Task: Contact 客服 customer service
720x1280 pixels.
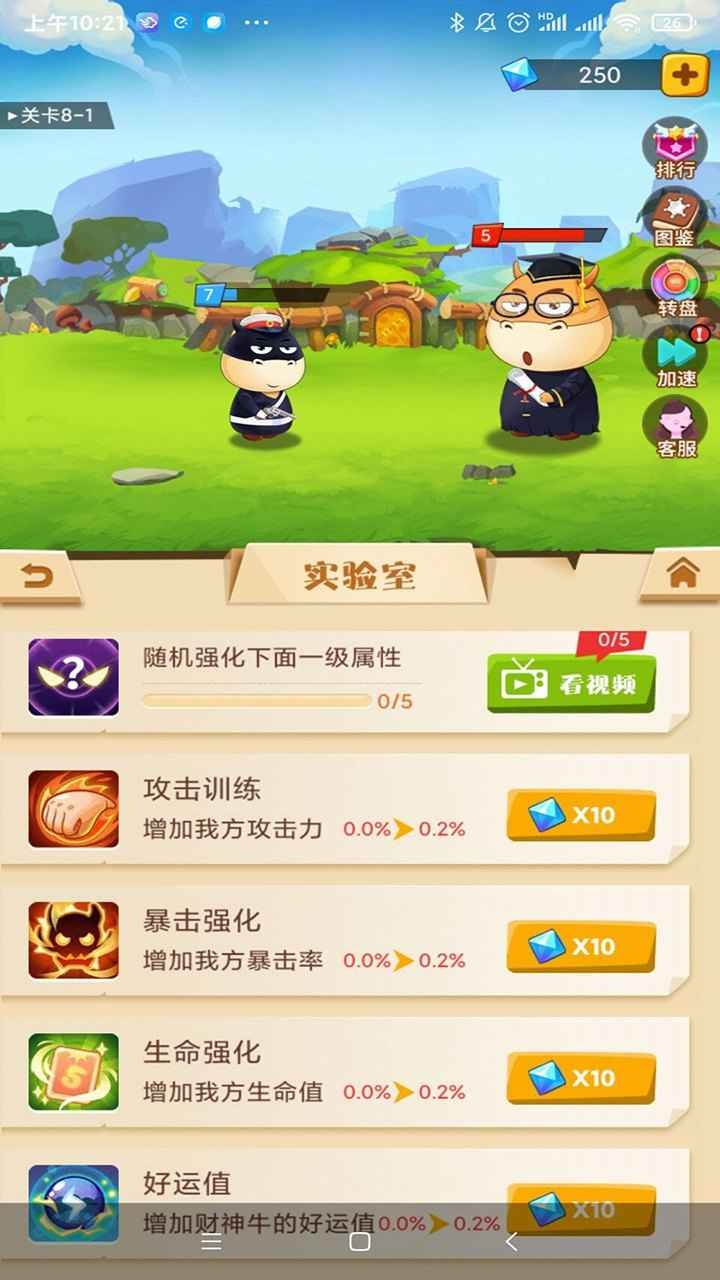Action: (x=676, y=428)
